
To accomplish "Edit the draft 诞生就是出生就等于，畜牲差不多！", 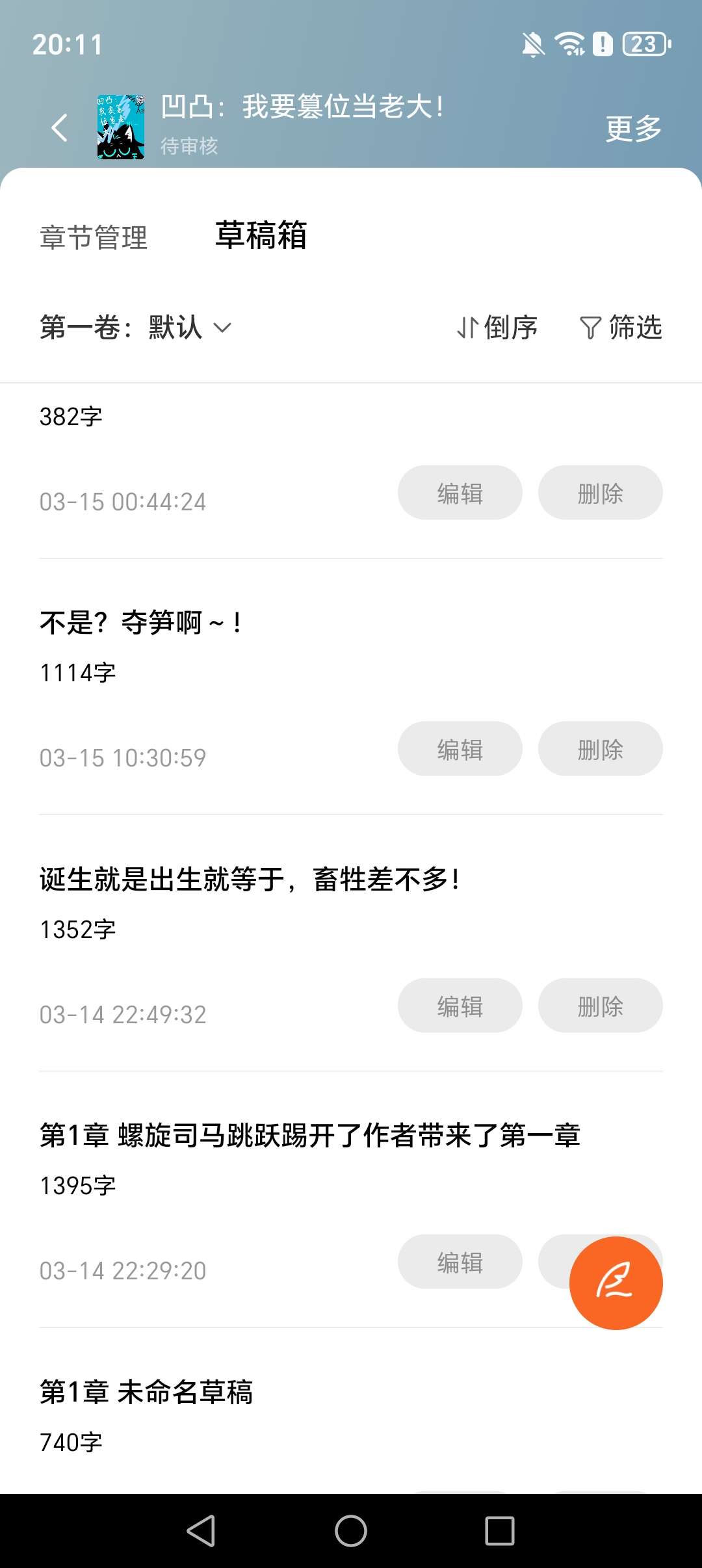I will (460, 1006).
